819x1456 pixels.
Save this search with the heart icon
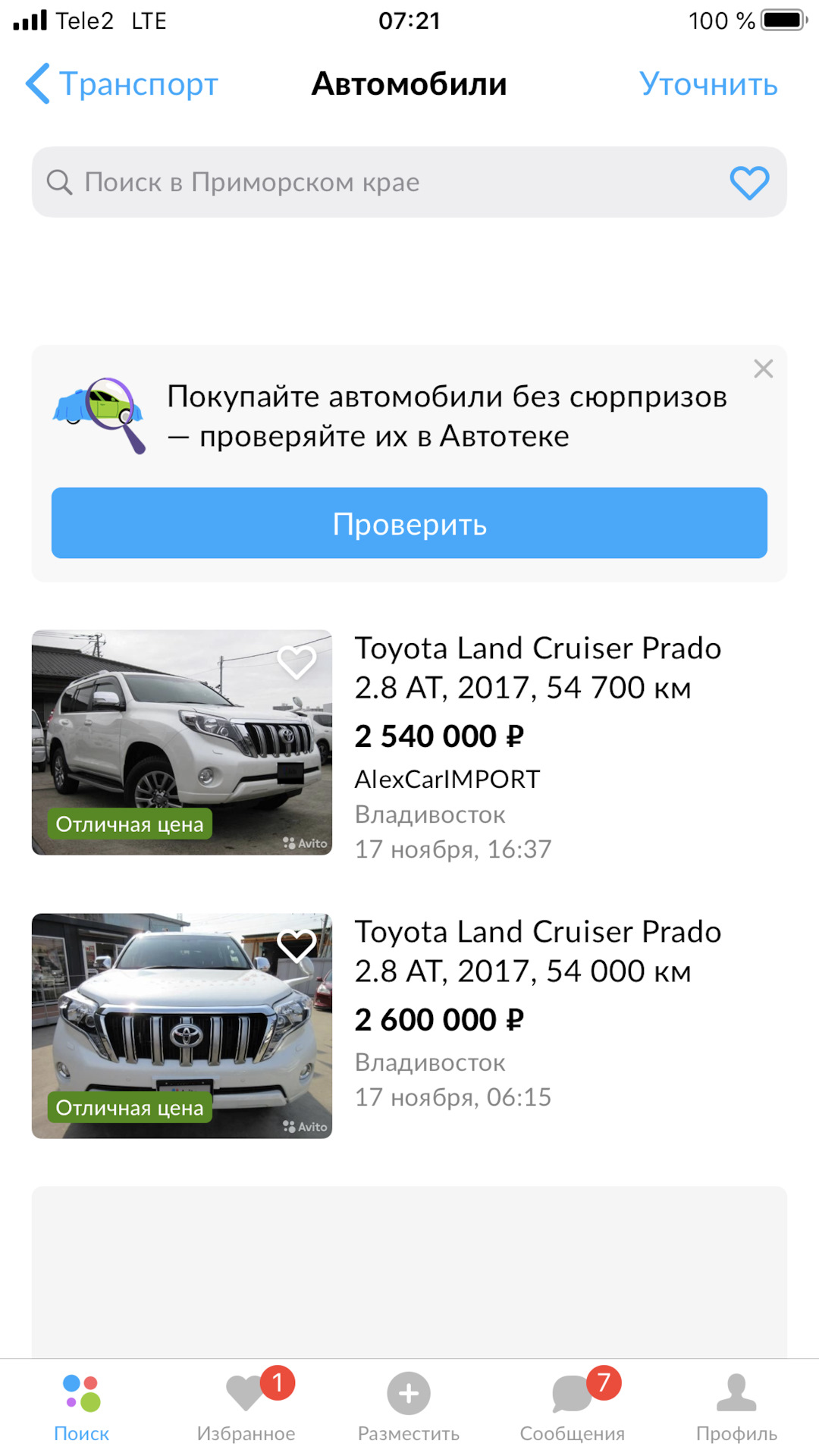tap(749, 182)
